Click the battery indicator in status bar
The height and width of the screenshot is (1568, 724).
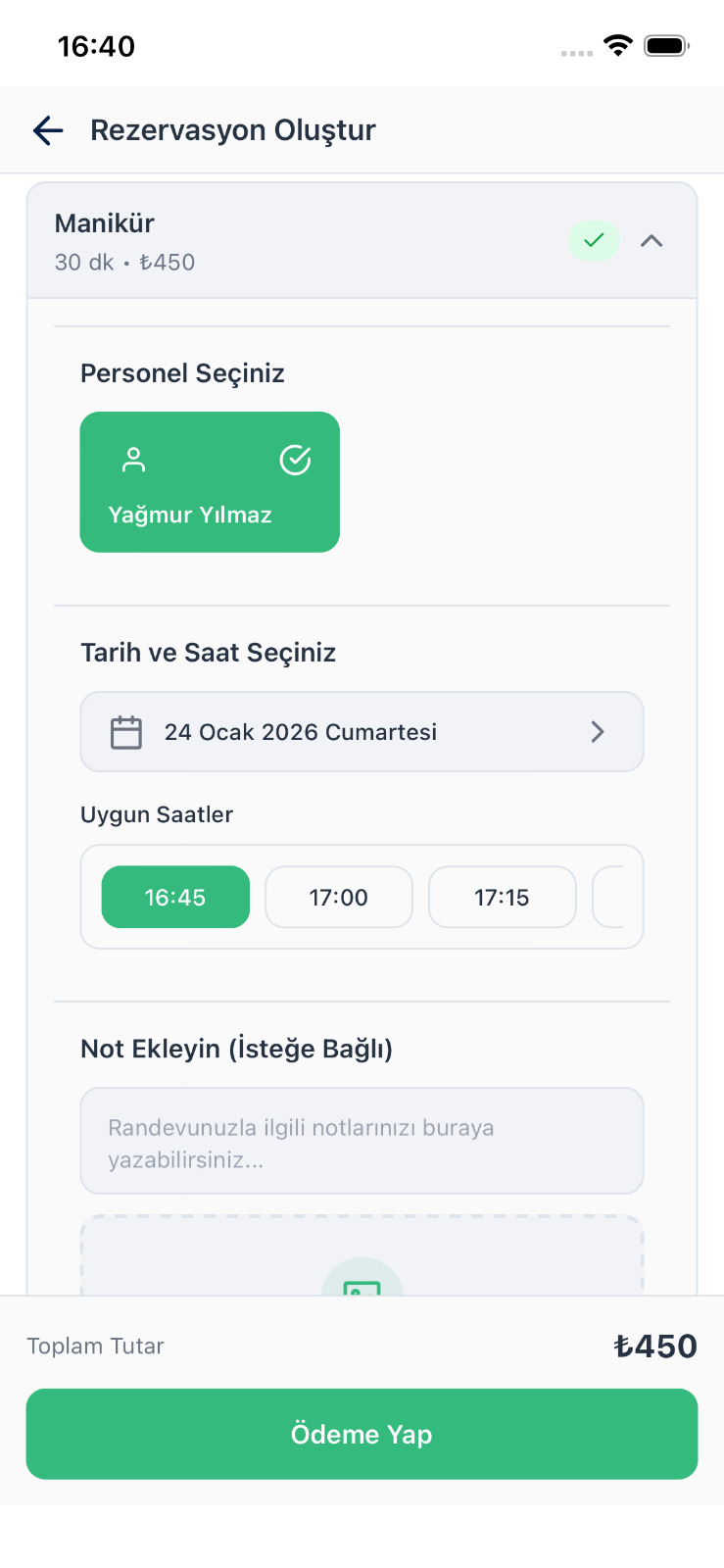pos(665,45)
